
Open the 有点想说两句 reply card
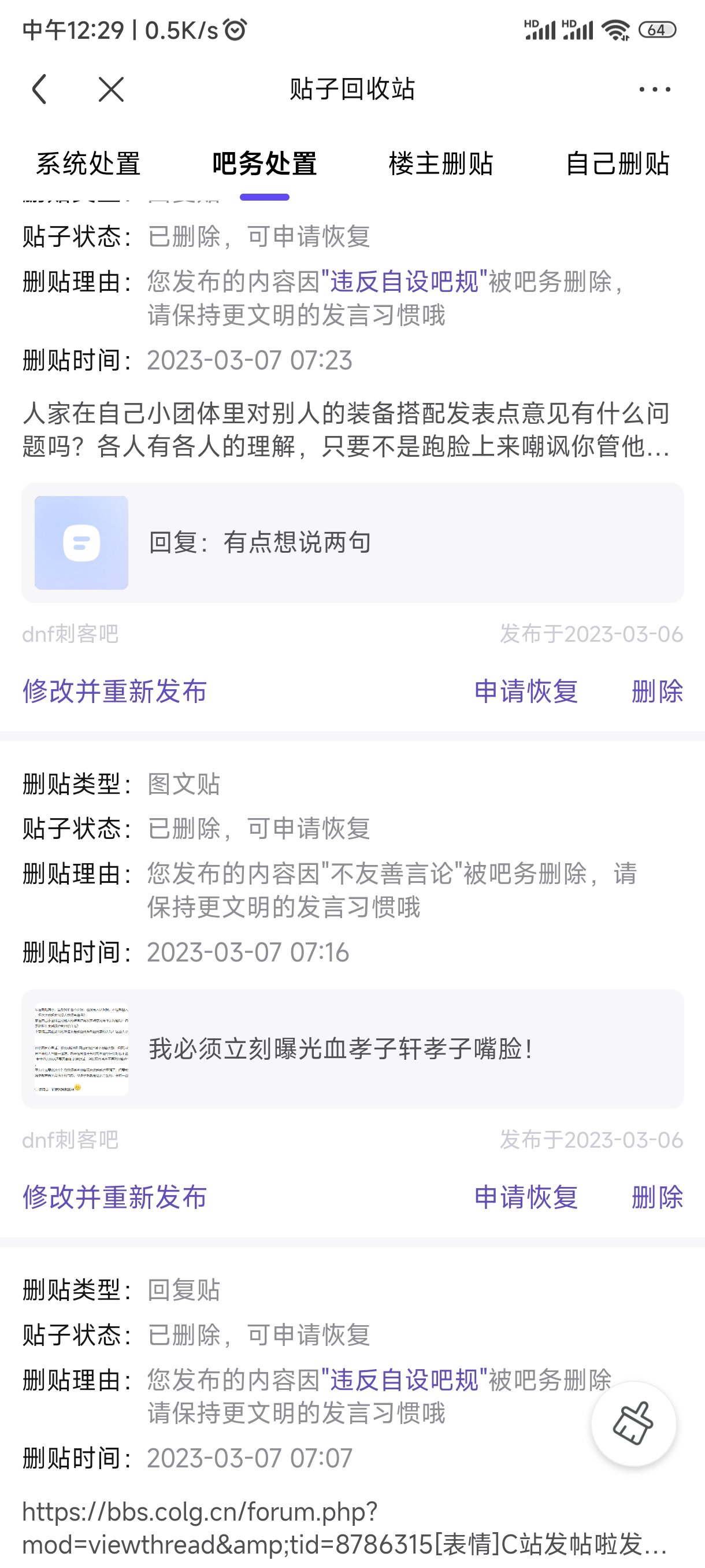[x=352, y=542]
